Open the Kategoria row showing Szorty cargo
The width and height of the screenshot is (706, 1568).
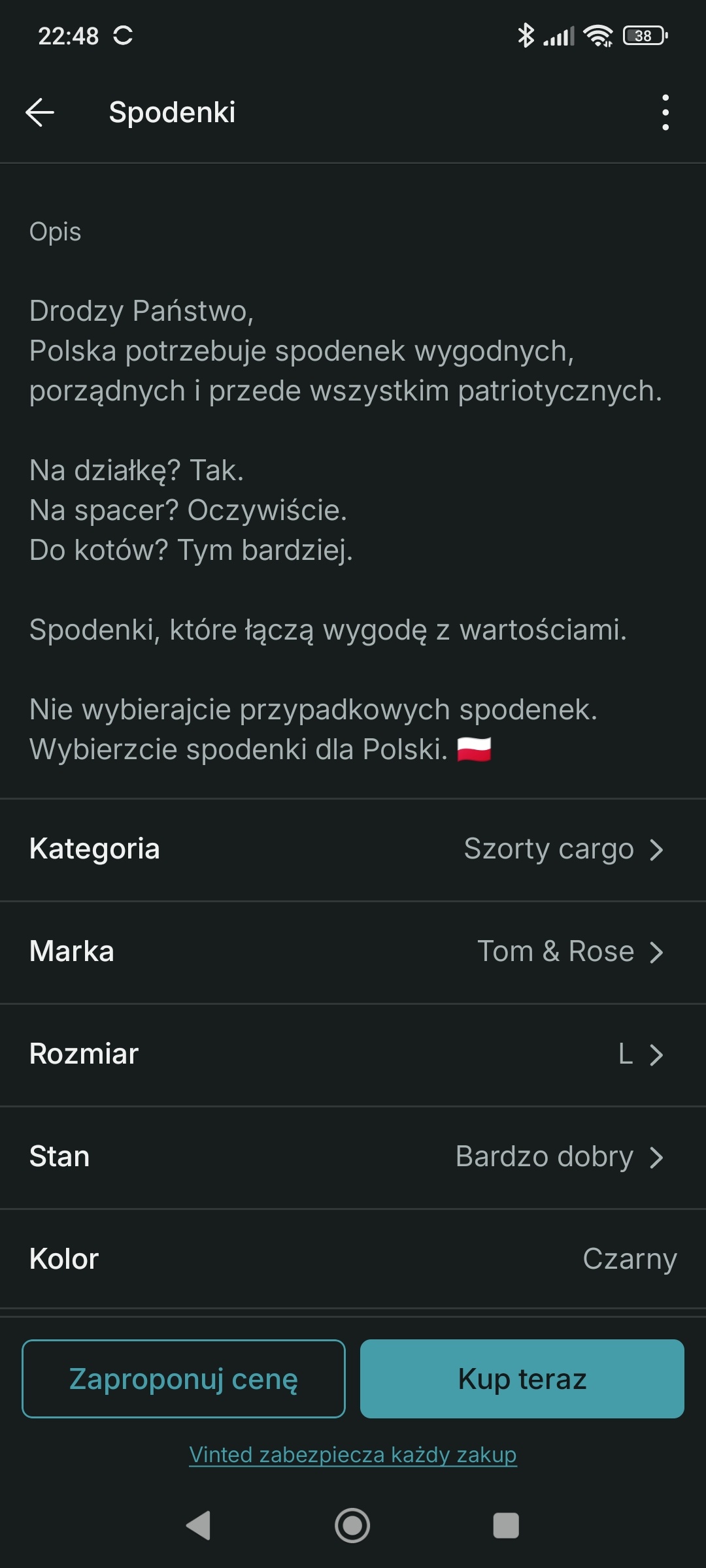pos(353,849)
